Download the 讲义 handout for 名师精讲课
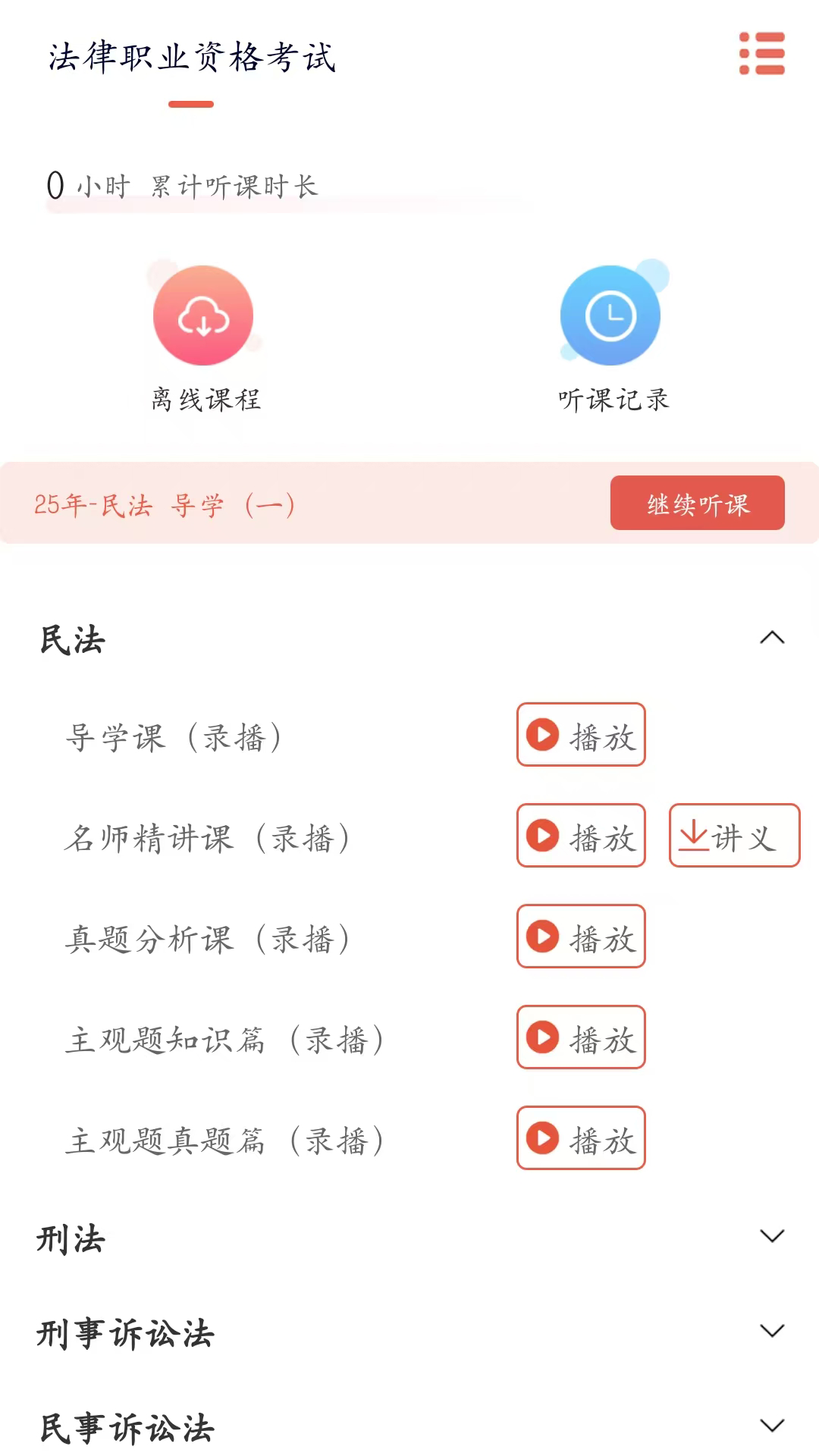 (x=733, y=836)
